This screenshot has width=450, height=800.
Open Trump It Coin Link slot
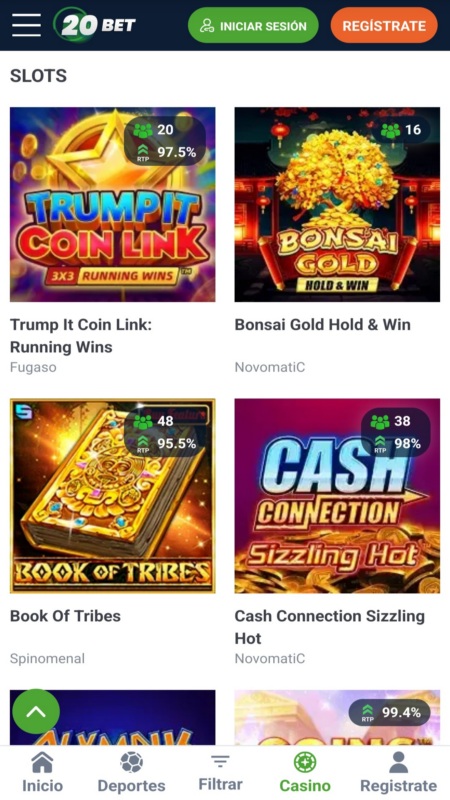coord(112,205)
